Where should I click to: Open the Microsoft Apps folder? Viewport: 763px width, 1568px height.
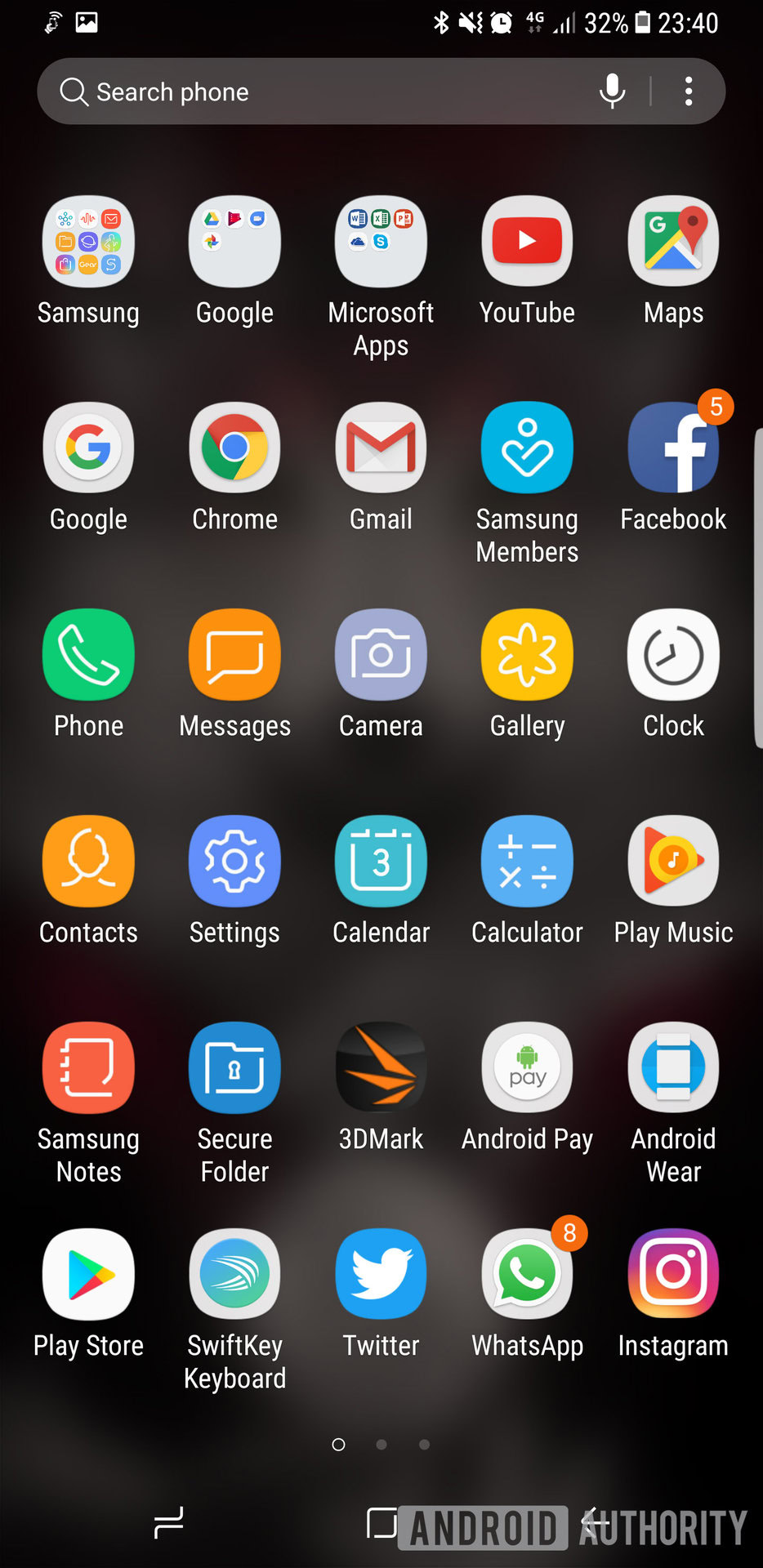pos(381,243)
